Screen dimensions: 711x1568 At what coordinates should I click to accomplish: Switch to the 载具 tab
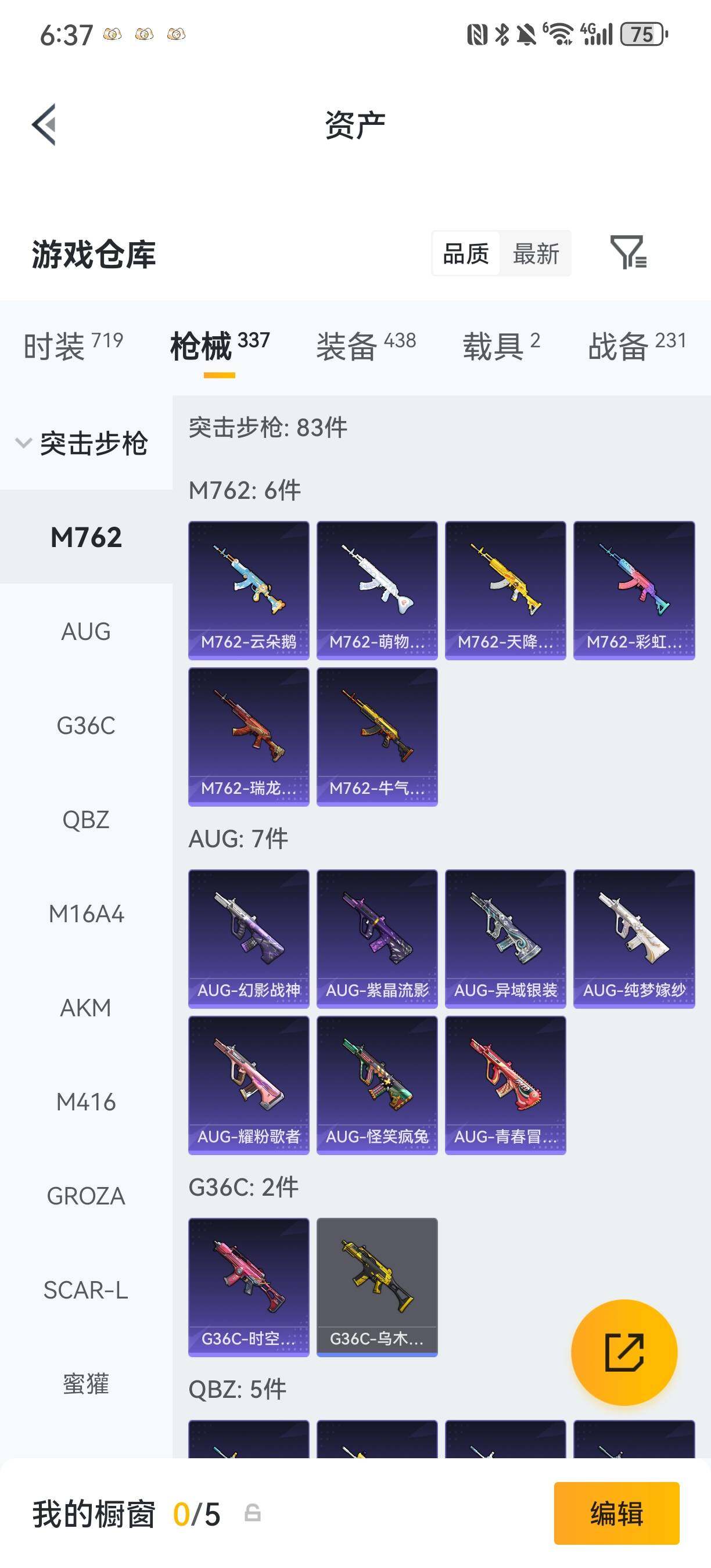[x=501, y=345]
